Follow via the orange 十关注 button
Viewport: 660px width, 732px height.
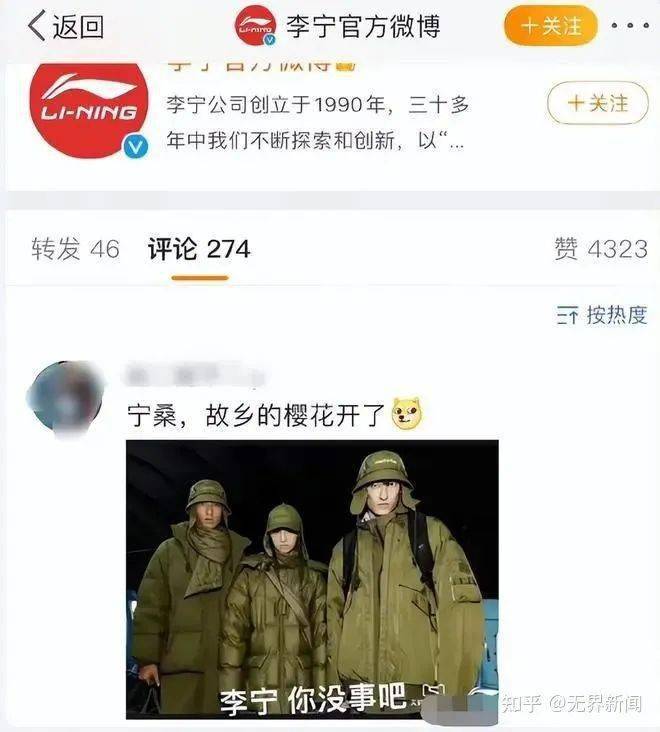click(x=550, y=26)
